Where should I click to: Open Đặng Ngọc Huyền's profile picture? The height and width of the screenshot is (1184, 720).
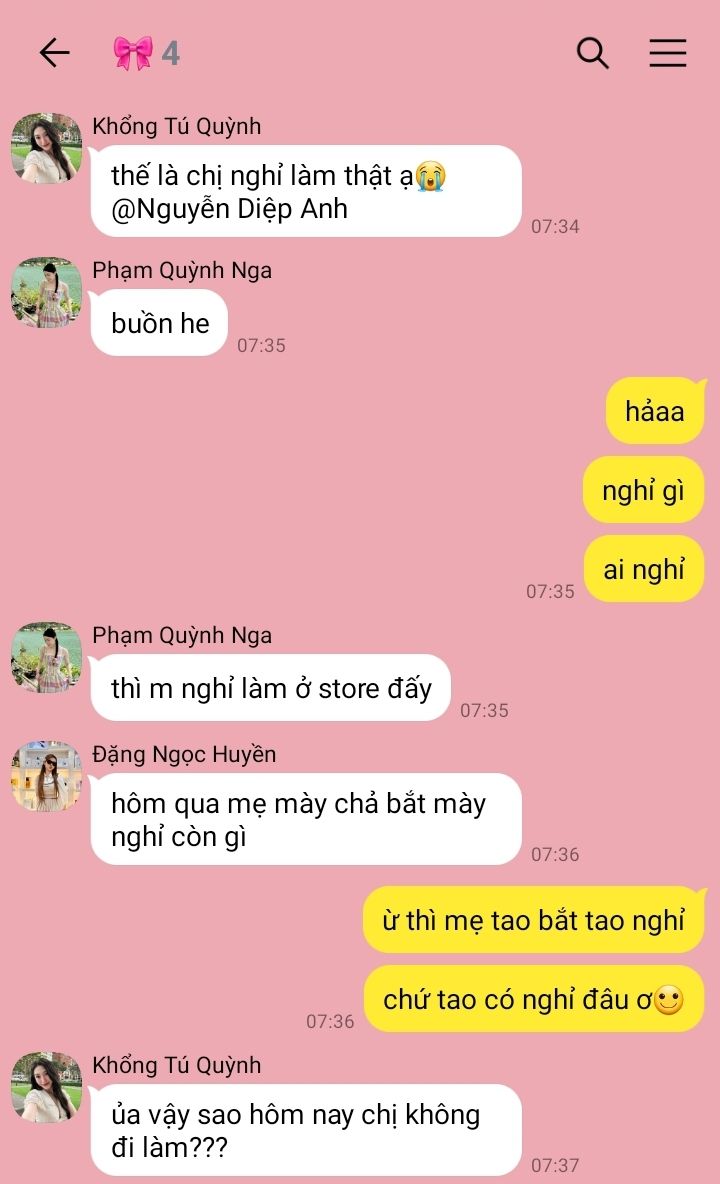point(46,776)
